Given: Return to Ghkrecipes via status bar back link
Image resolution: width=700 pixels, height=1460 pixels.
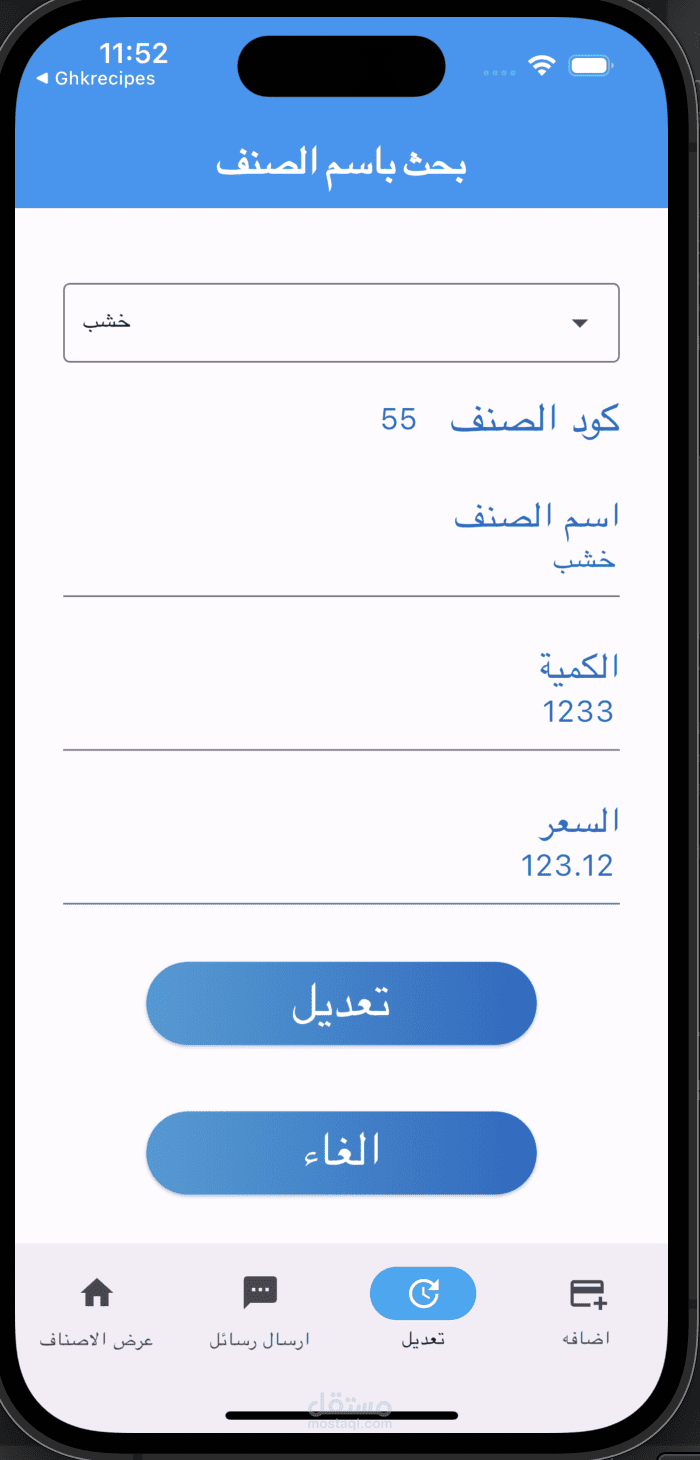Looking at the screenshot, I should point(96,79).
